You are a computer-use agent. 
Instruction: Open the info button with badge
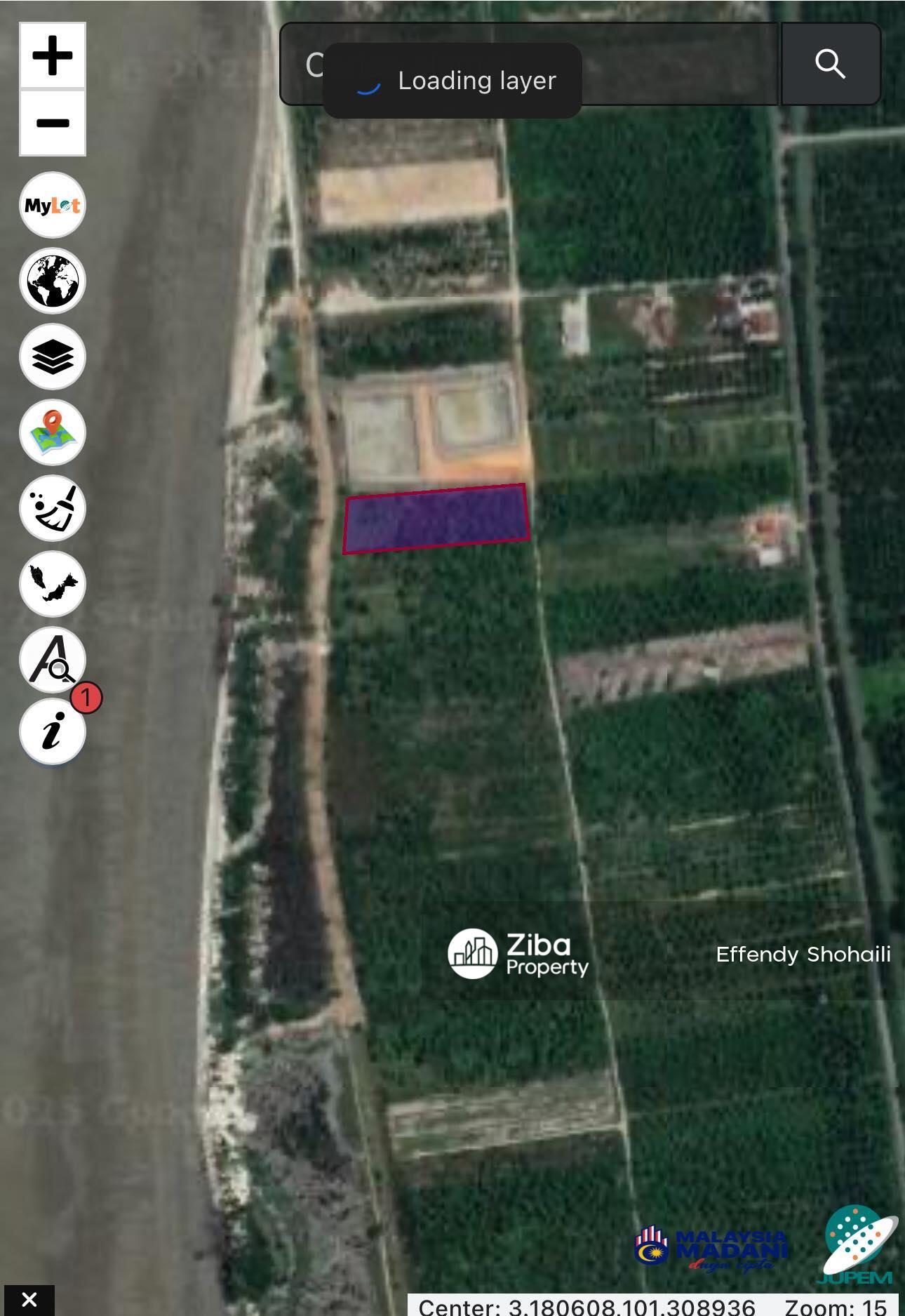coord(53,731)
